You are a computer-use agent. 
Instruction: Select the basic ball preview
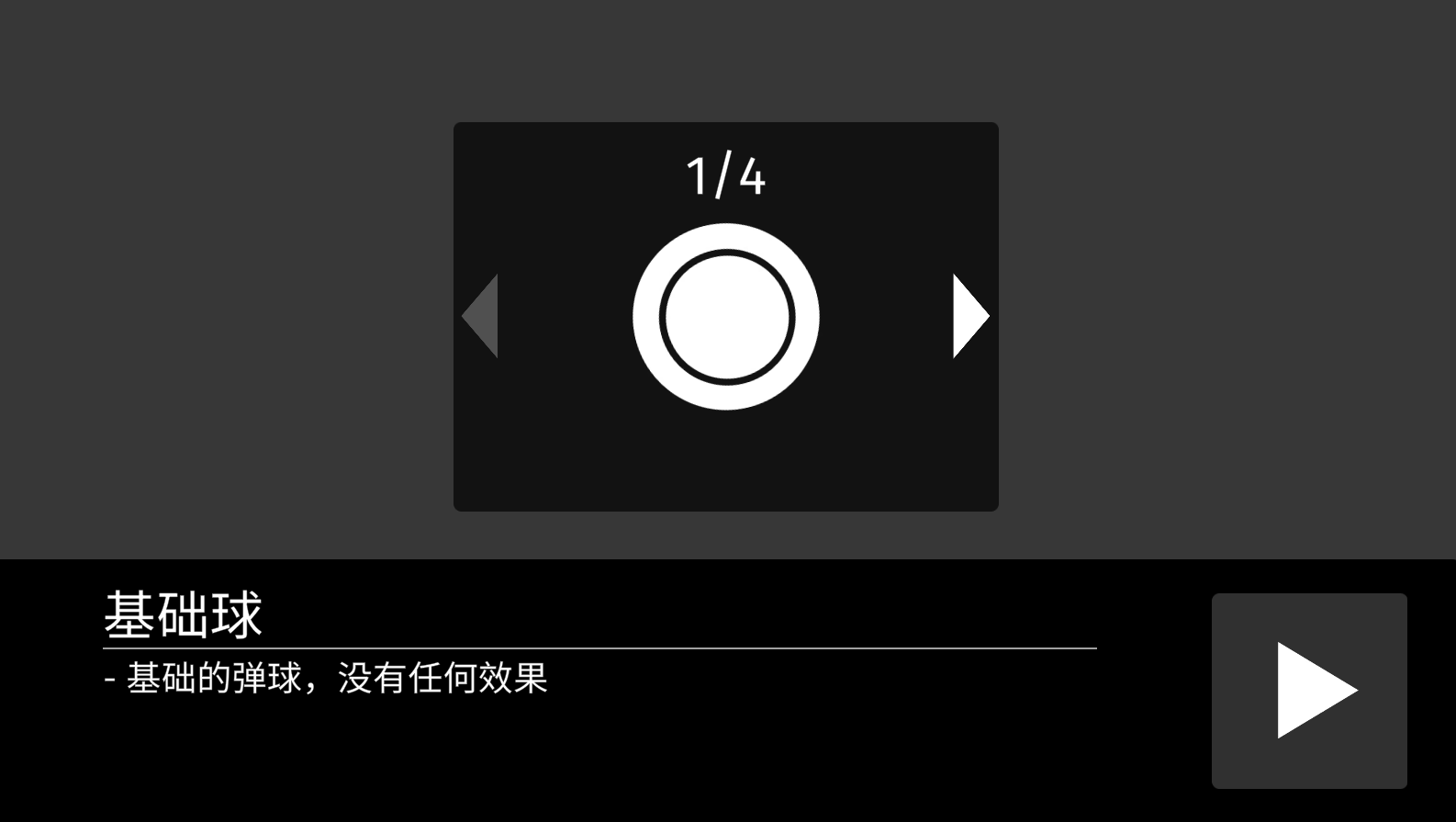(x=725, y=317)
